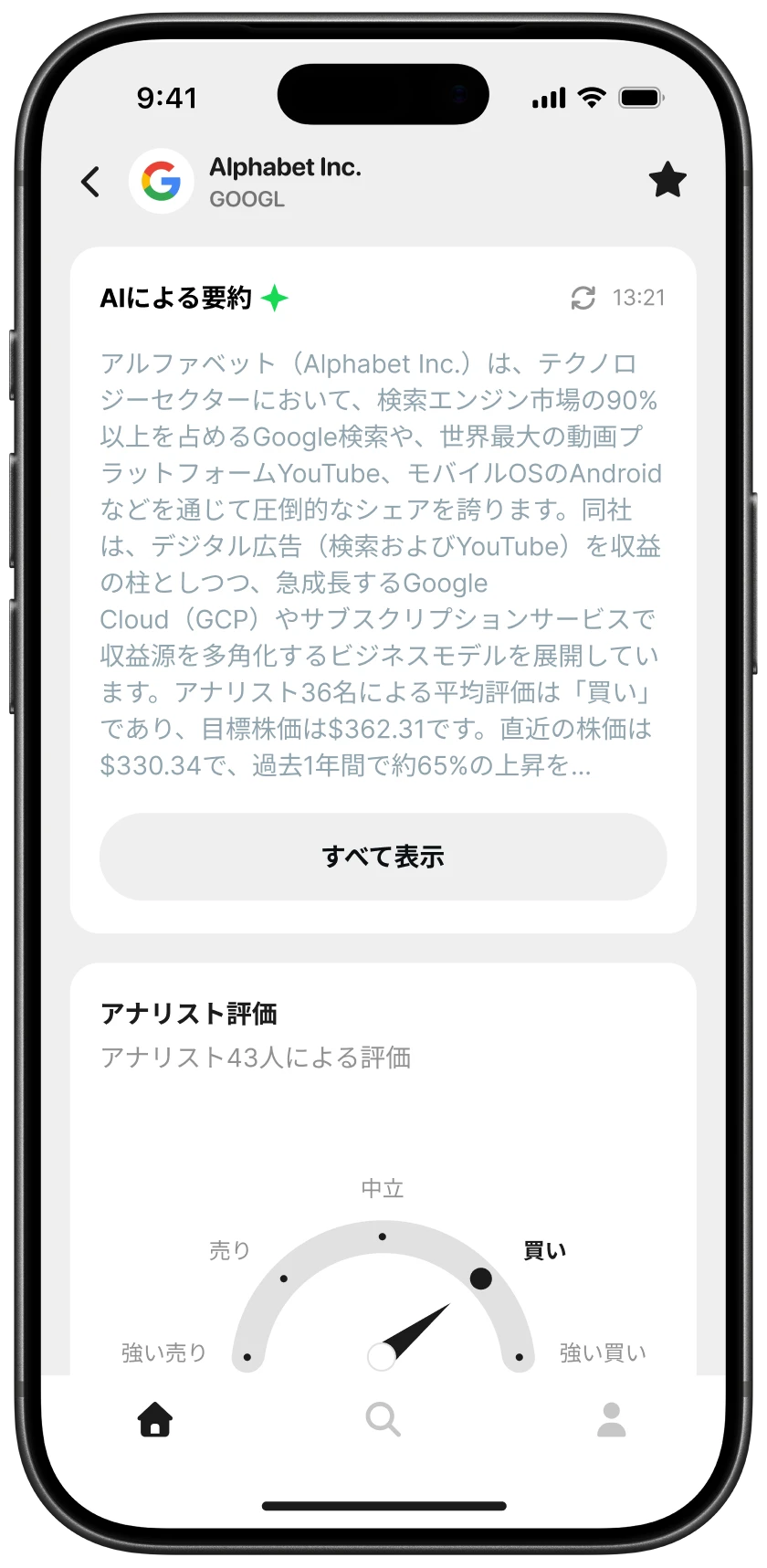
Task: Tap すべて表示 to show the full summary
Action: [x=383, y=857]
